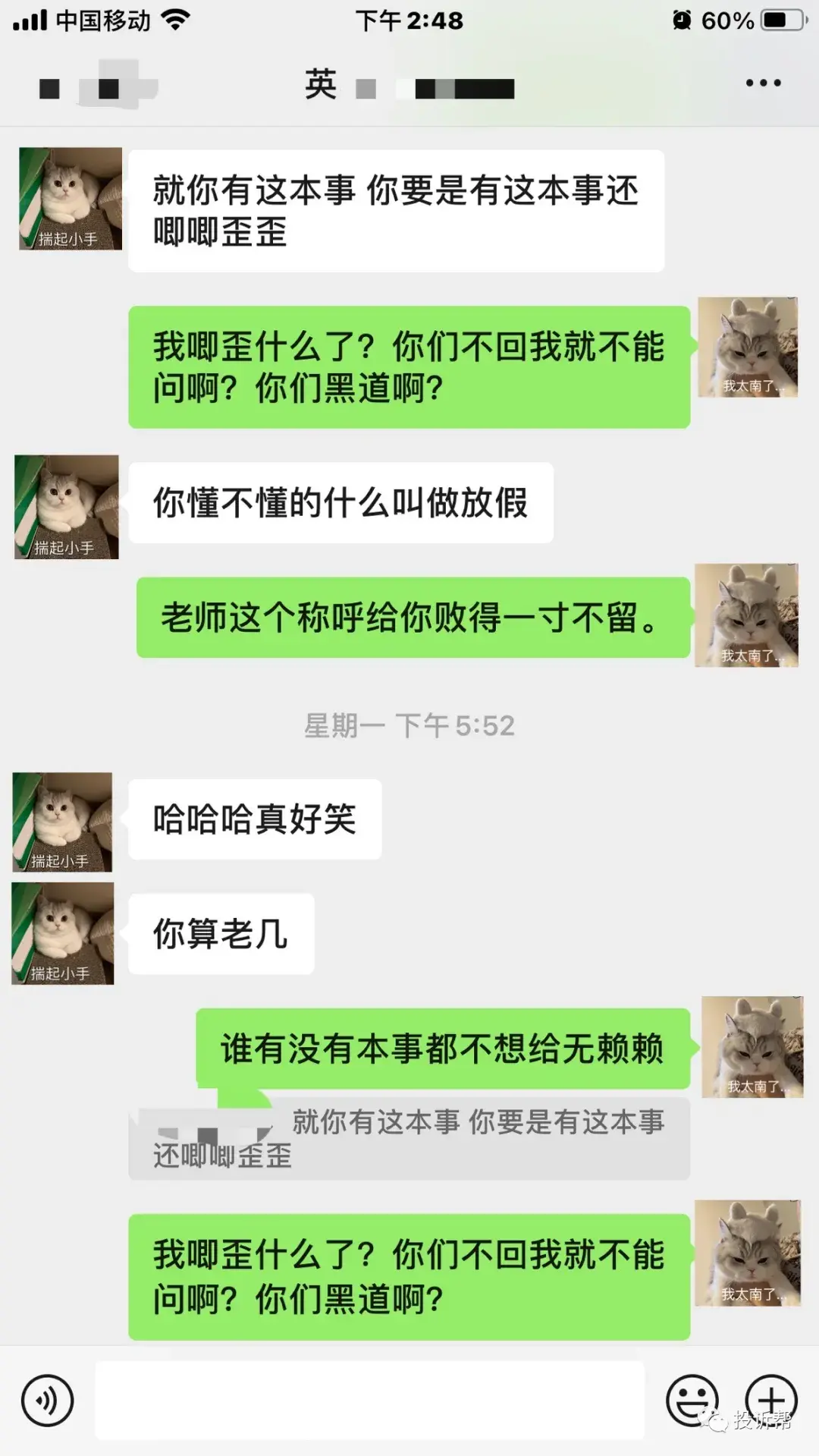Tap the quoted message under 谁有没有本事
Image resolution: width=819 pixels, height=1456 pixels.
click(x=409, y=1138)
